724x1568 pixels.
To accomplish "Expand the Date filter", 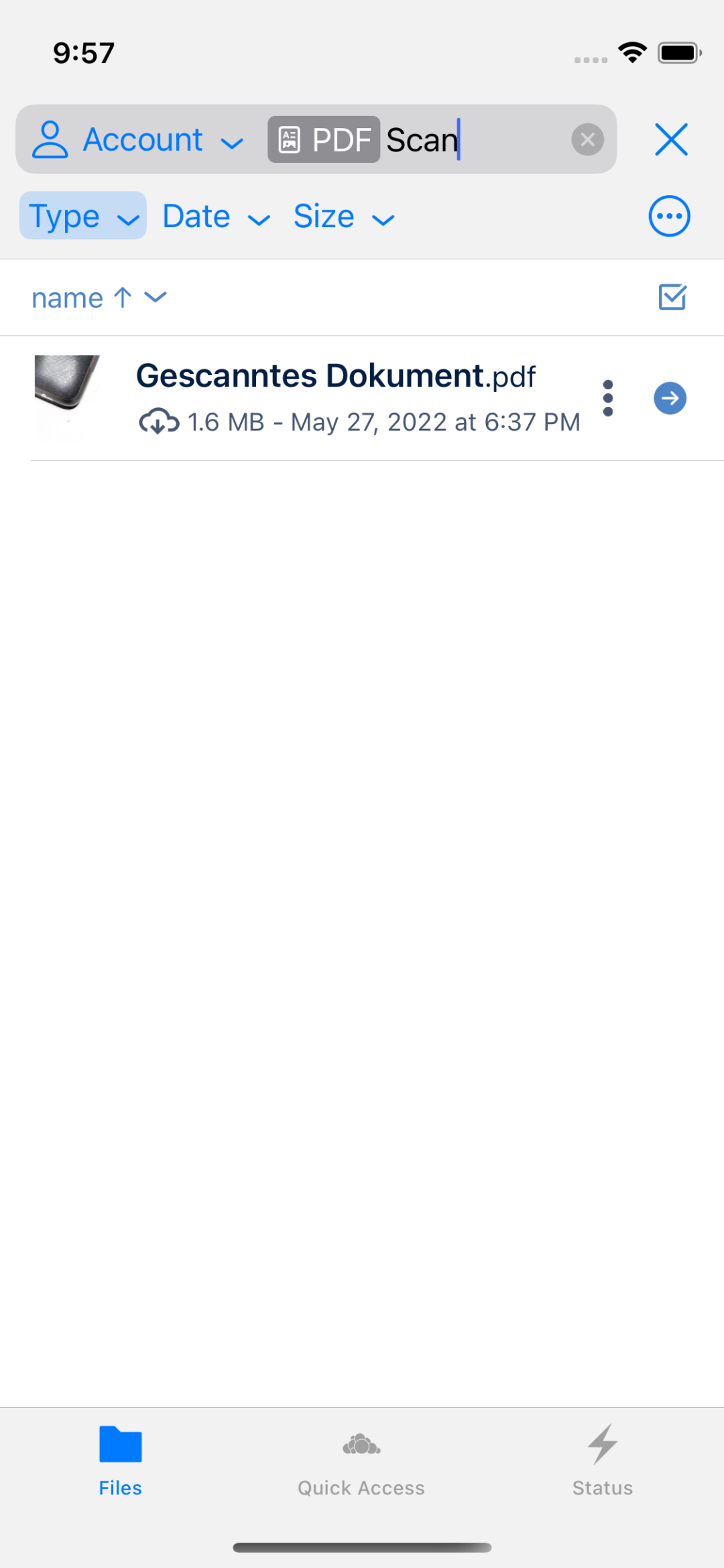I will point(216,216).
